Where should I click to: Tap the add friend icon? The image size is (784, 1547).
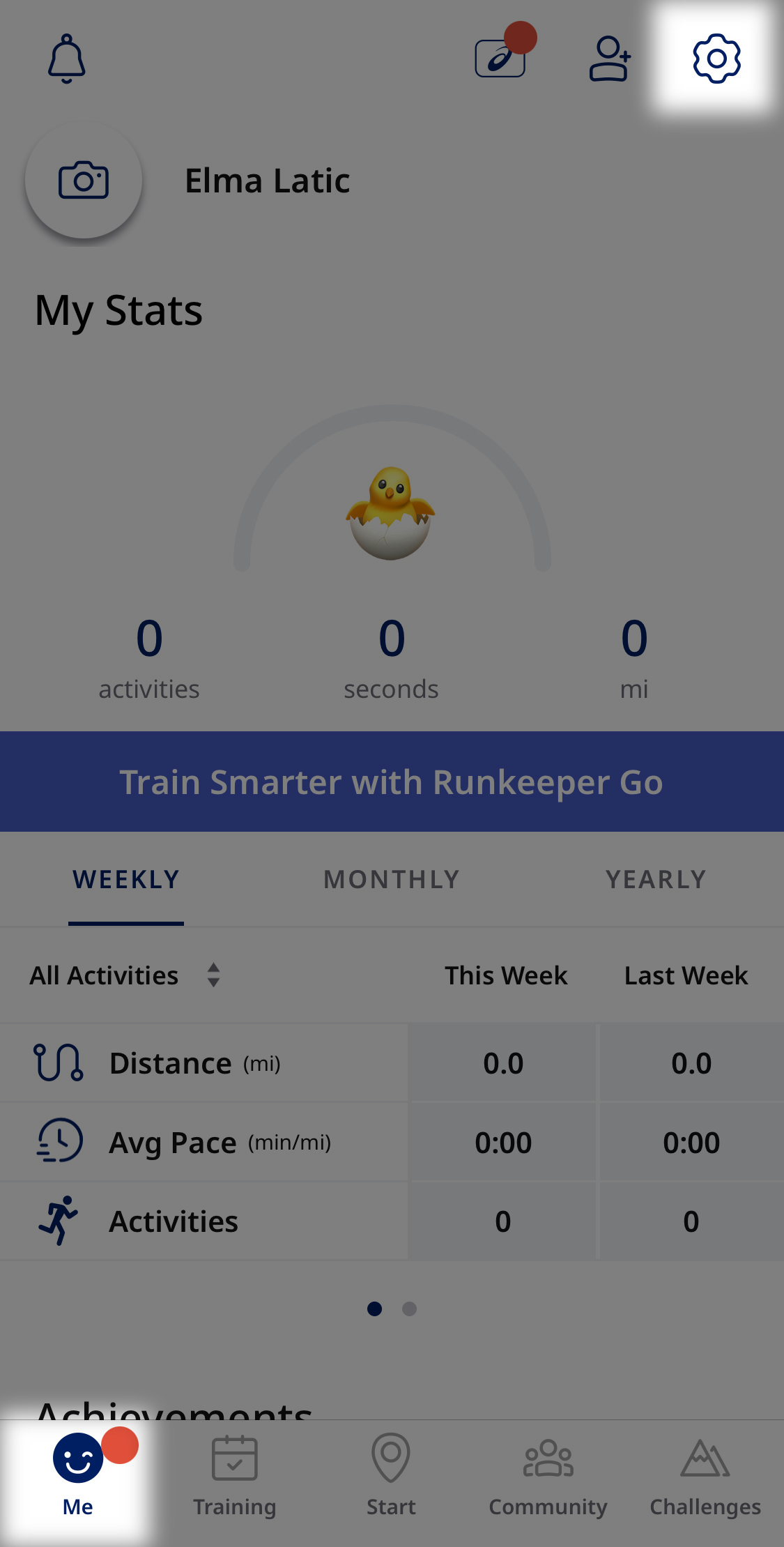pos(610,59)
